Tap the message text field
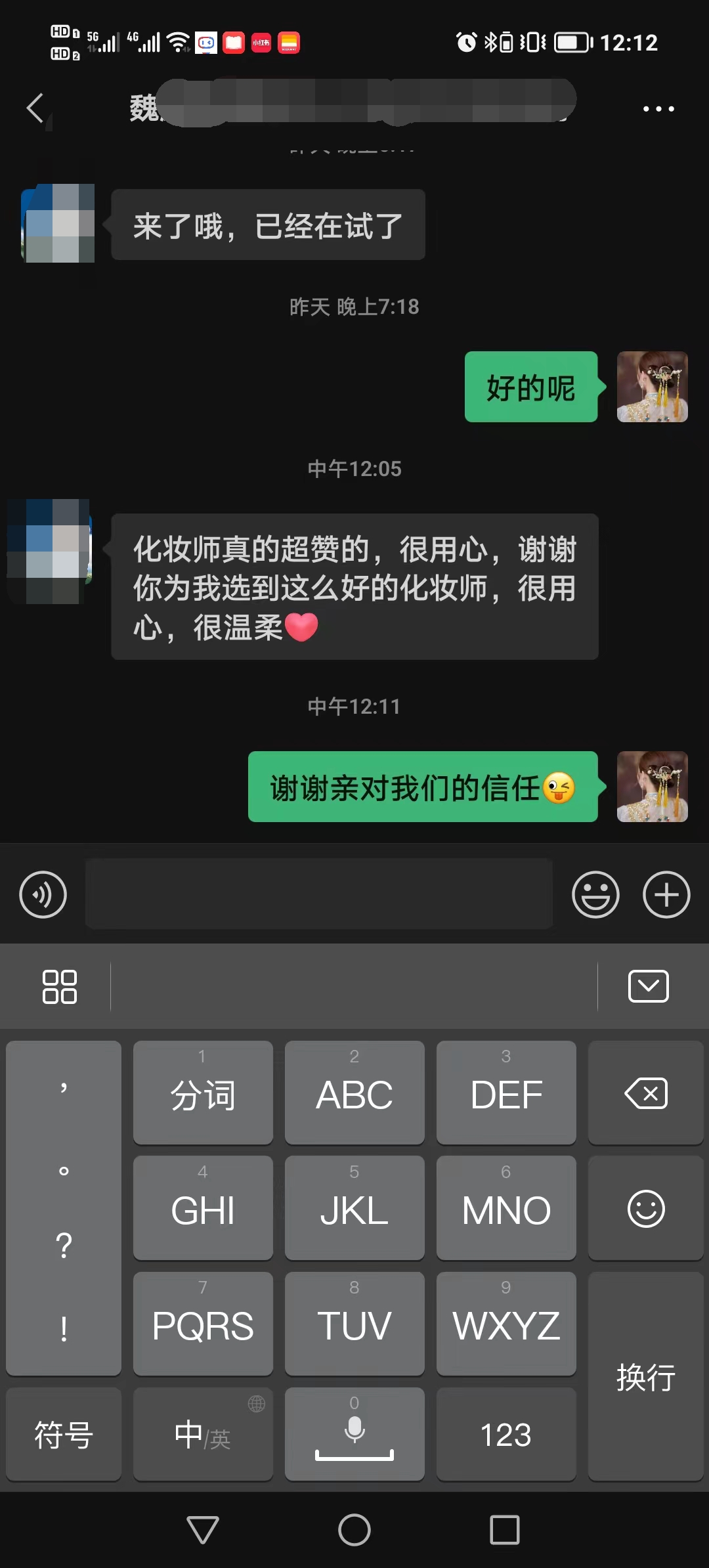This screenshot has height=1568, width=709. click(319, 894)
